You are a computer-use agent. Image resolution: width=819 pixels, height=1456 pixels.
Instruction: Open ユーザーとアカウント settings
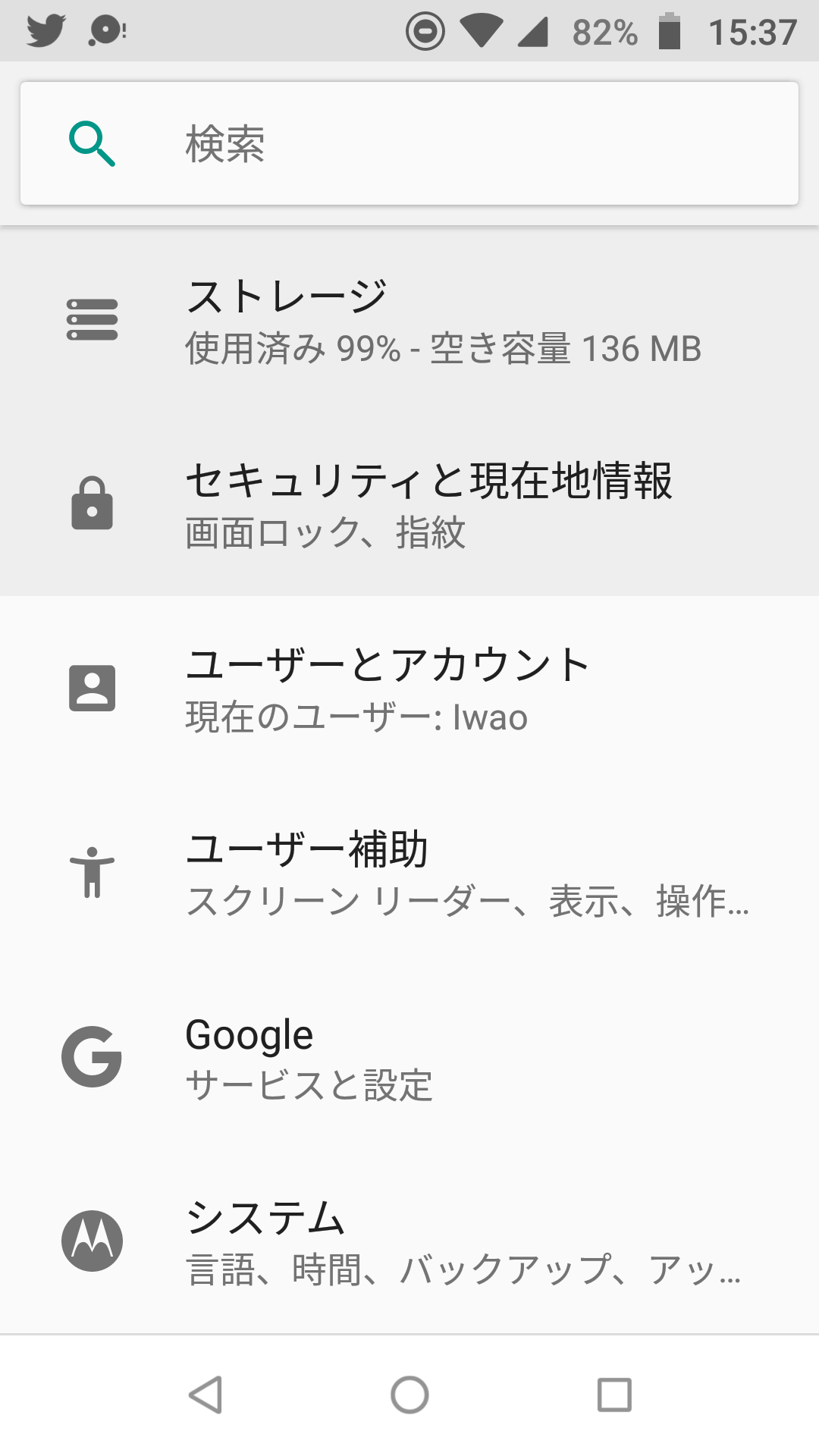click(409, 688)
